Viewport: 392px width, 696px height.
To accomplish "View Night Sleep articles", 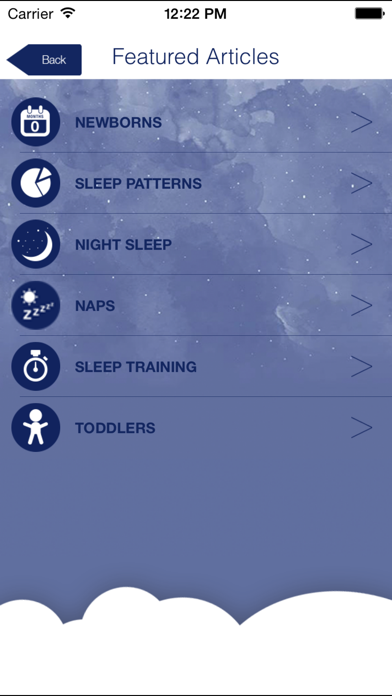I will click(196, 244).
